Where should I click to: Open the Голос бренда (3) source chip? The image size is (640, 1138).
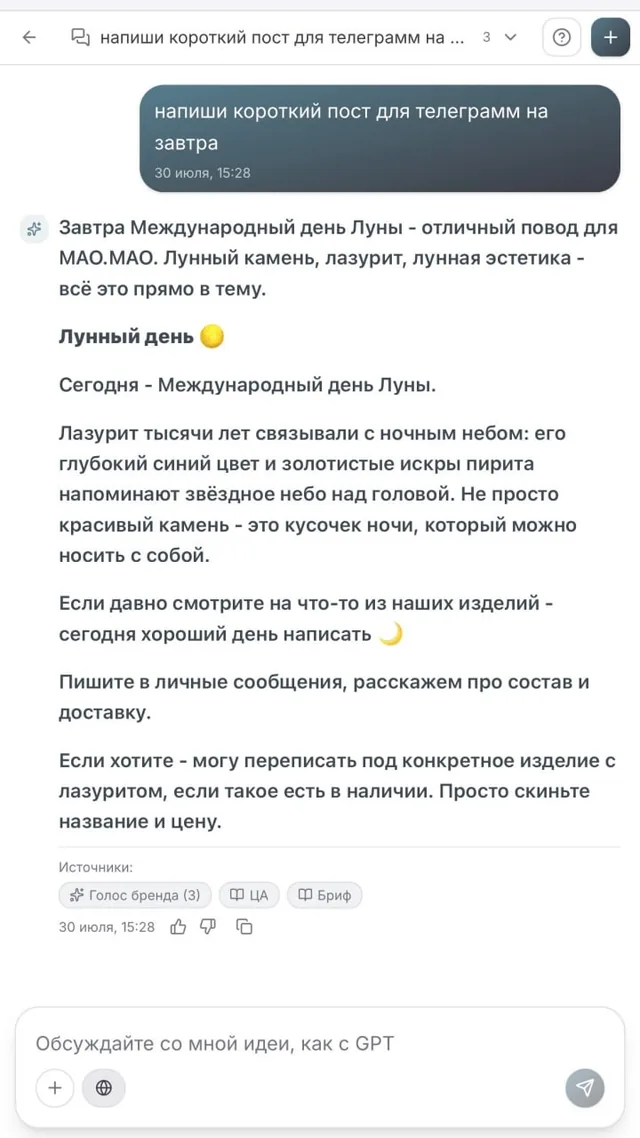point(135,895)
